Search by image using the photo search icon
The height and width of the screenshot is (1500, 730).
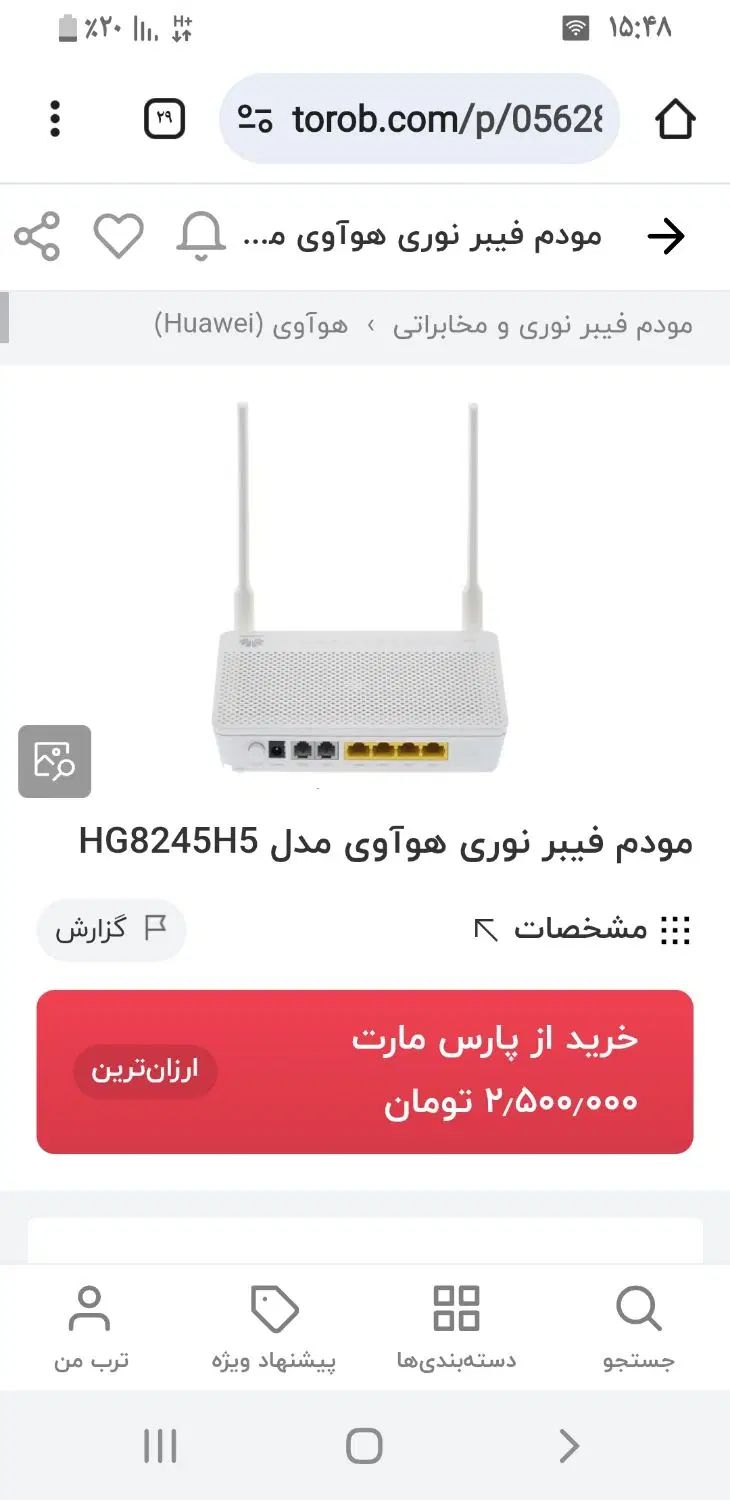[54, 761]
